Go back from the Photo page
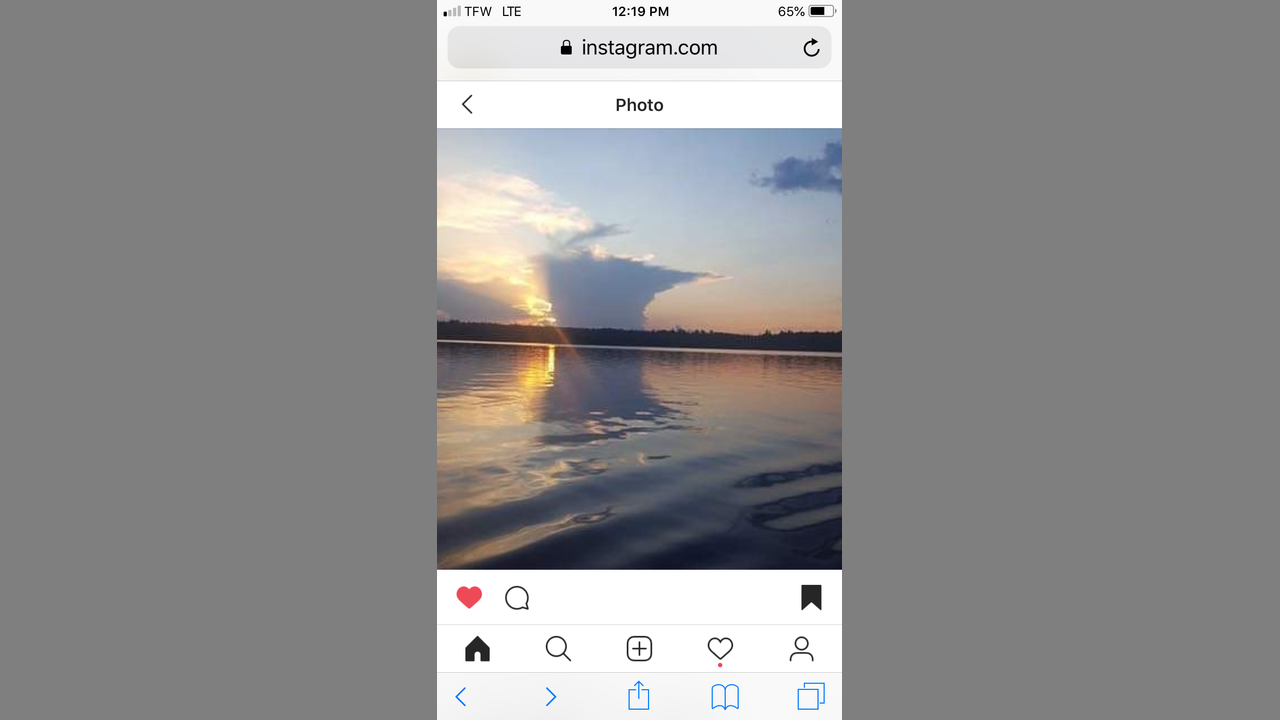Viewport: 1280px width, 720px height. point(467,105)
